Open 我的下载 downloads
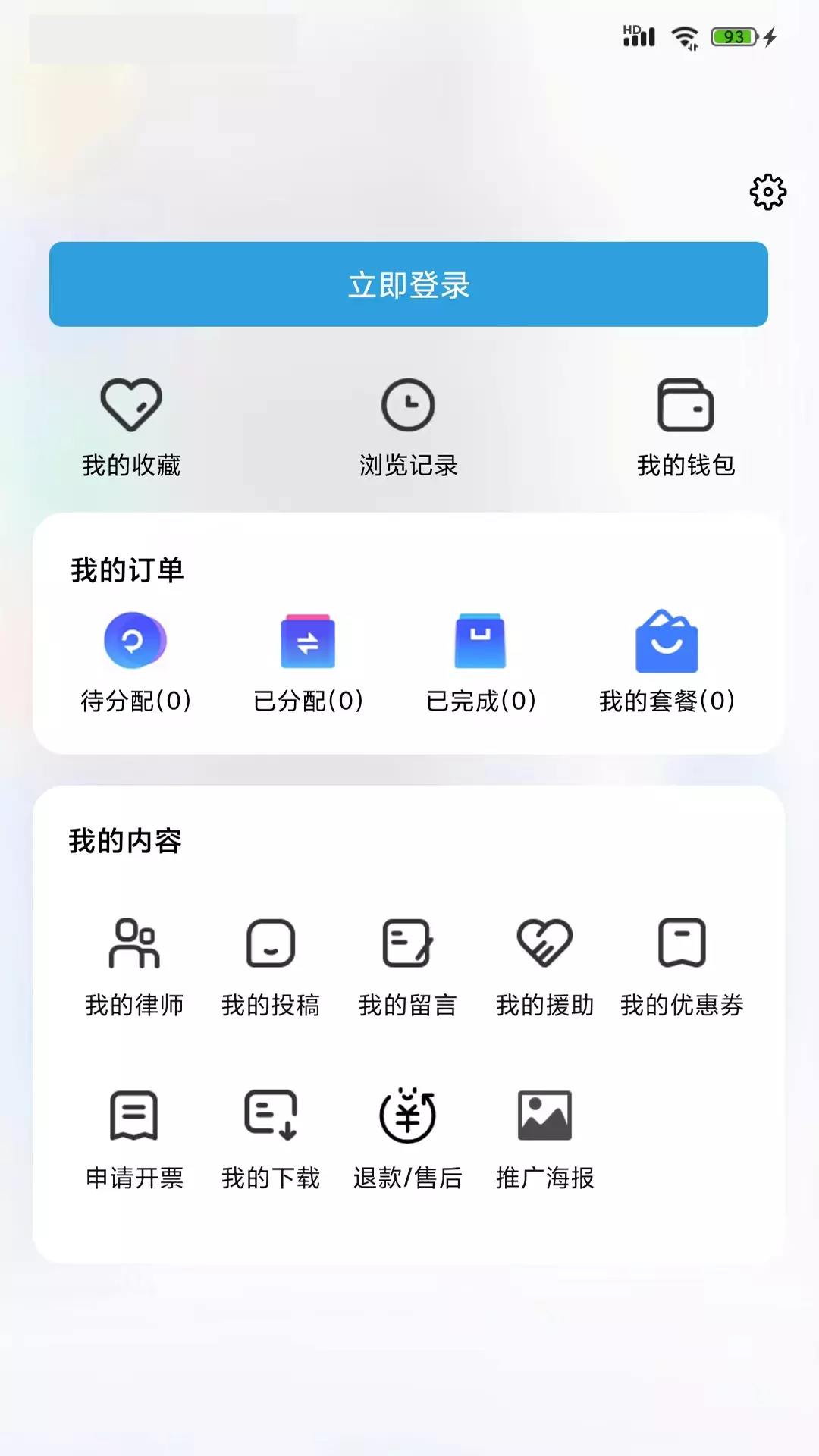 [x=271, y=1141]
